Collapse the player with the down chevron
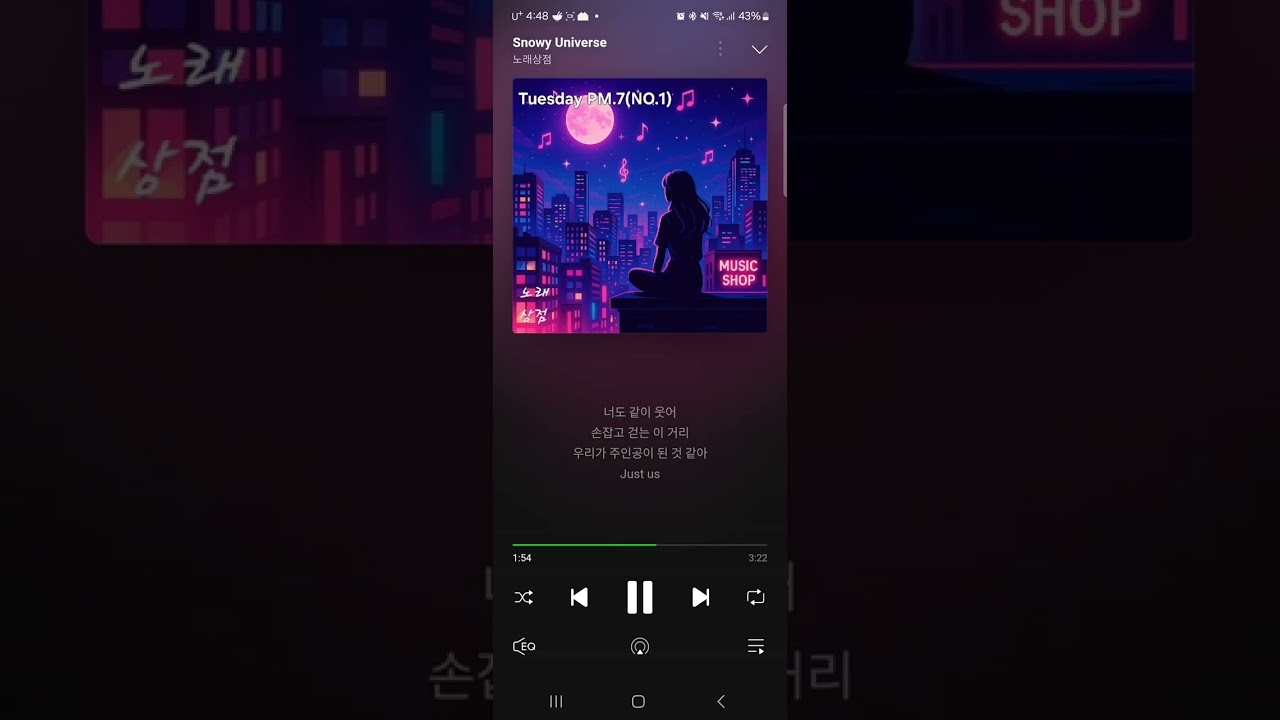1280x720 pixels. (x=759, y=49)
